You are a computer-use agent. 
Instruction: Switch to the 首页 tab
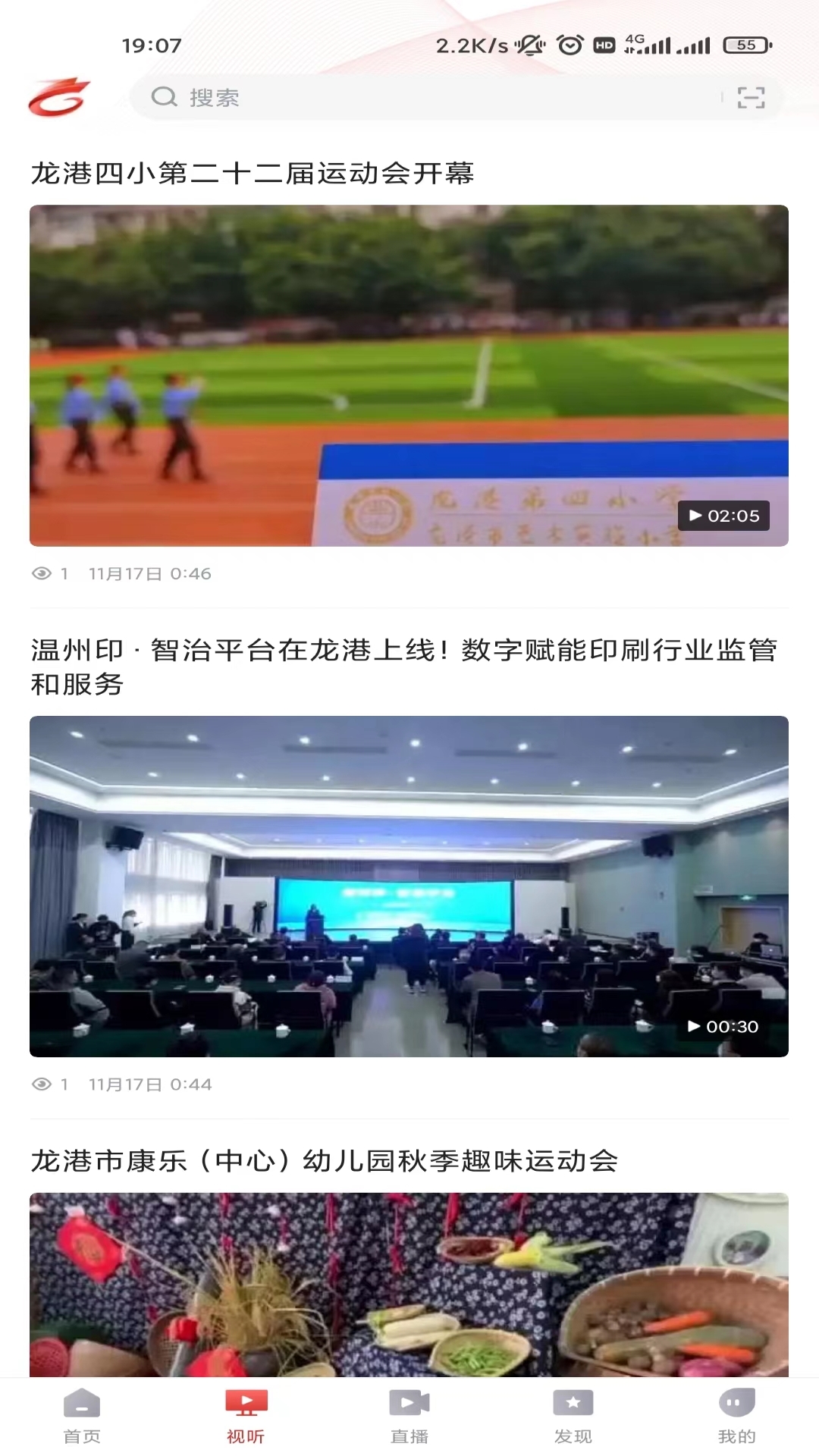pyautogui.click(x=81, y=1418)
